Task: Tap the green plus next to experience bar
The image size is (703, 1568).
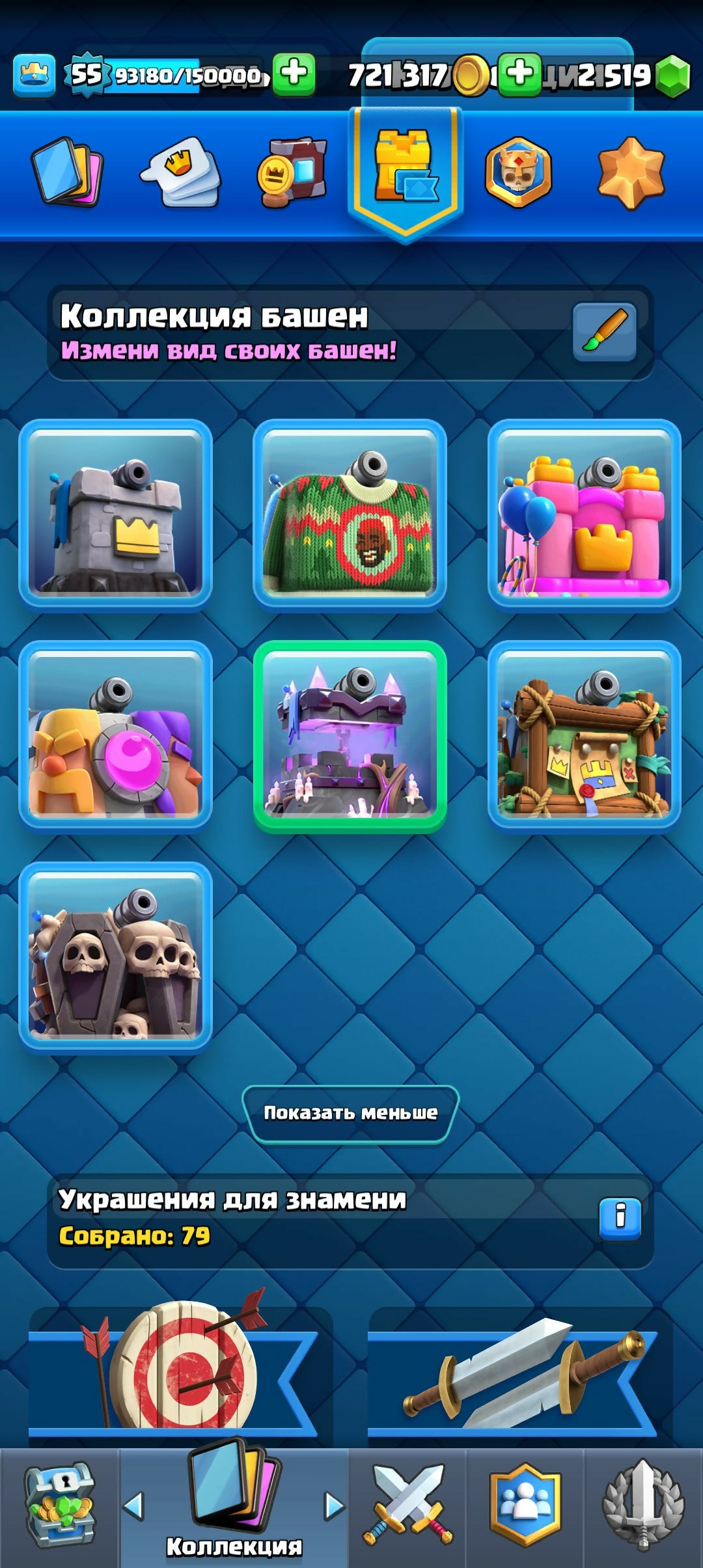Action: 294,74
